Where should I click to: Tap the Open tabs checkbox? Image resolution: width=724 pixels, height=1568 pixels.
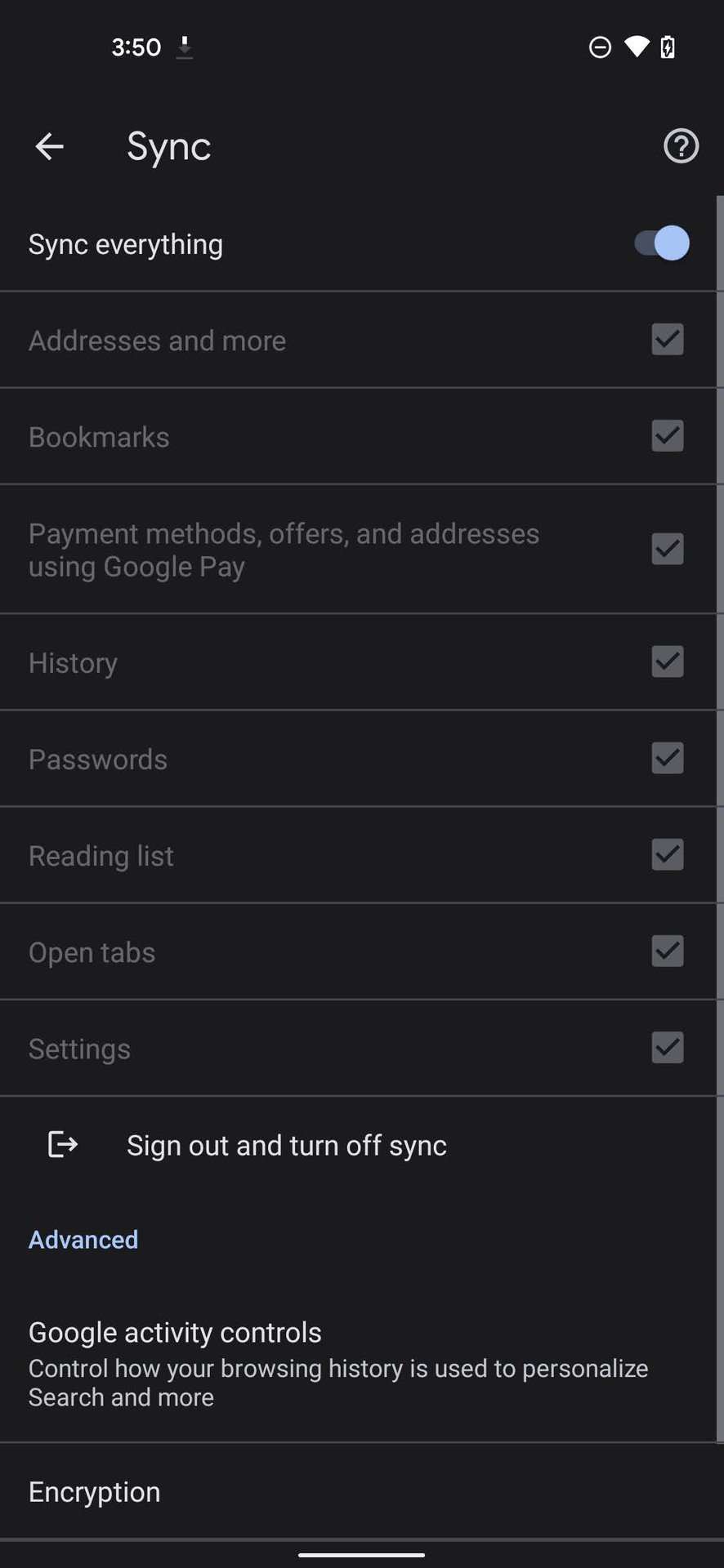(667, 951)
